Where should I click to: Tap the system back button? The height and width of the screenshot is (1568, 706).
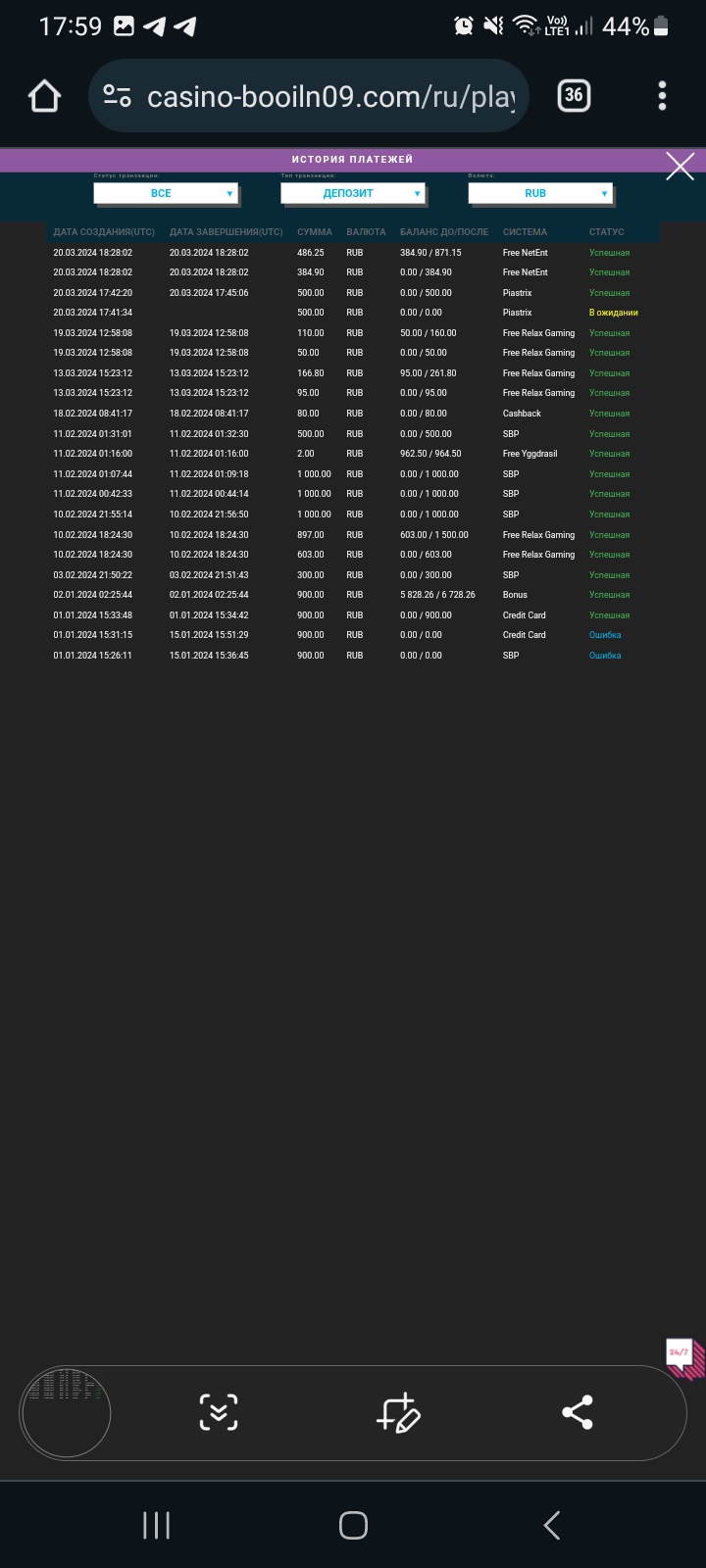click(552, 1525)
